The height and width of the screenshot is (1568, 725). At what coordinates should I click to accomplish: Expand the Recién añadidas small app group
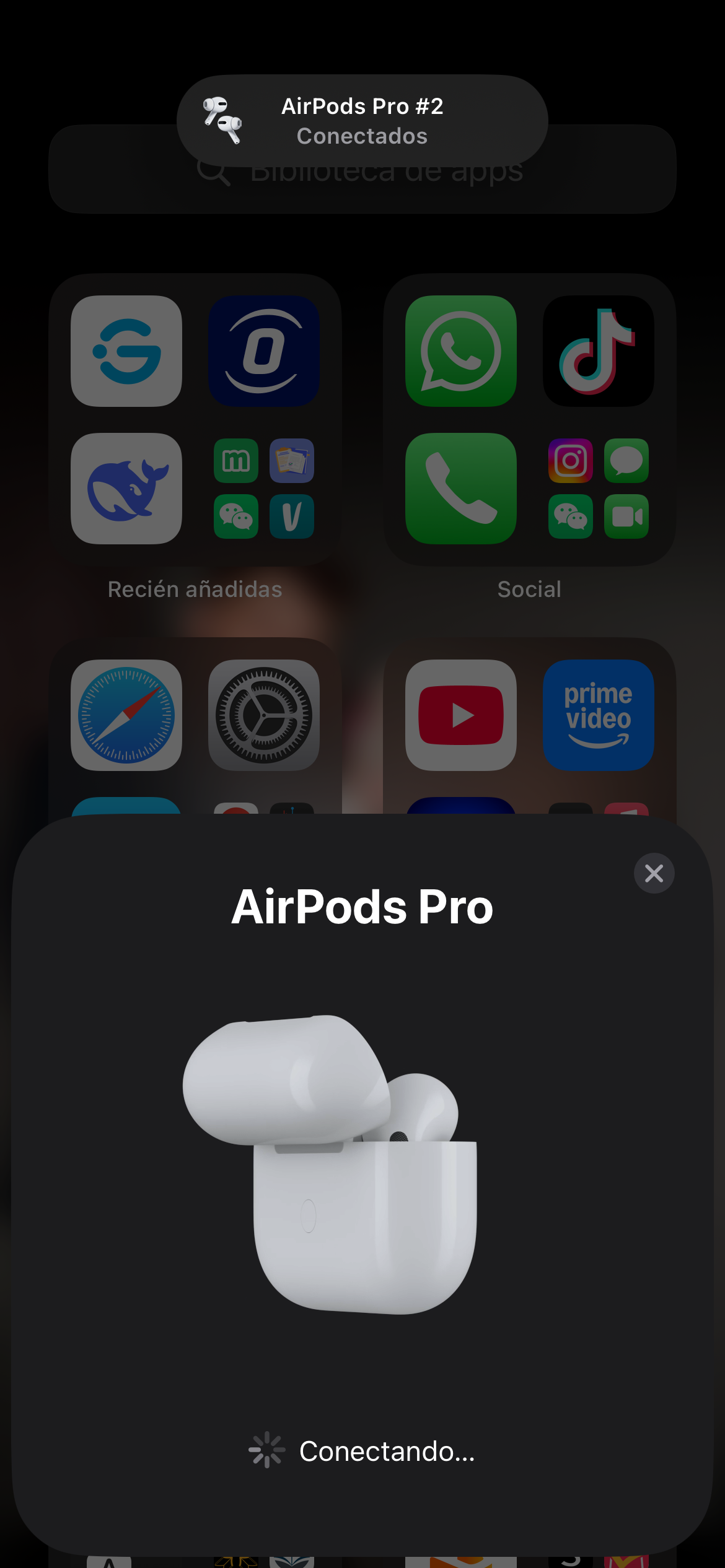coord(264,489)
